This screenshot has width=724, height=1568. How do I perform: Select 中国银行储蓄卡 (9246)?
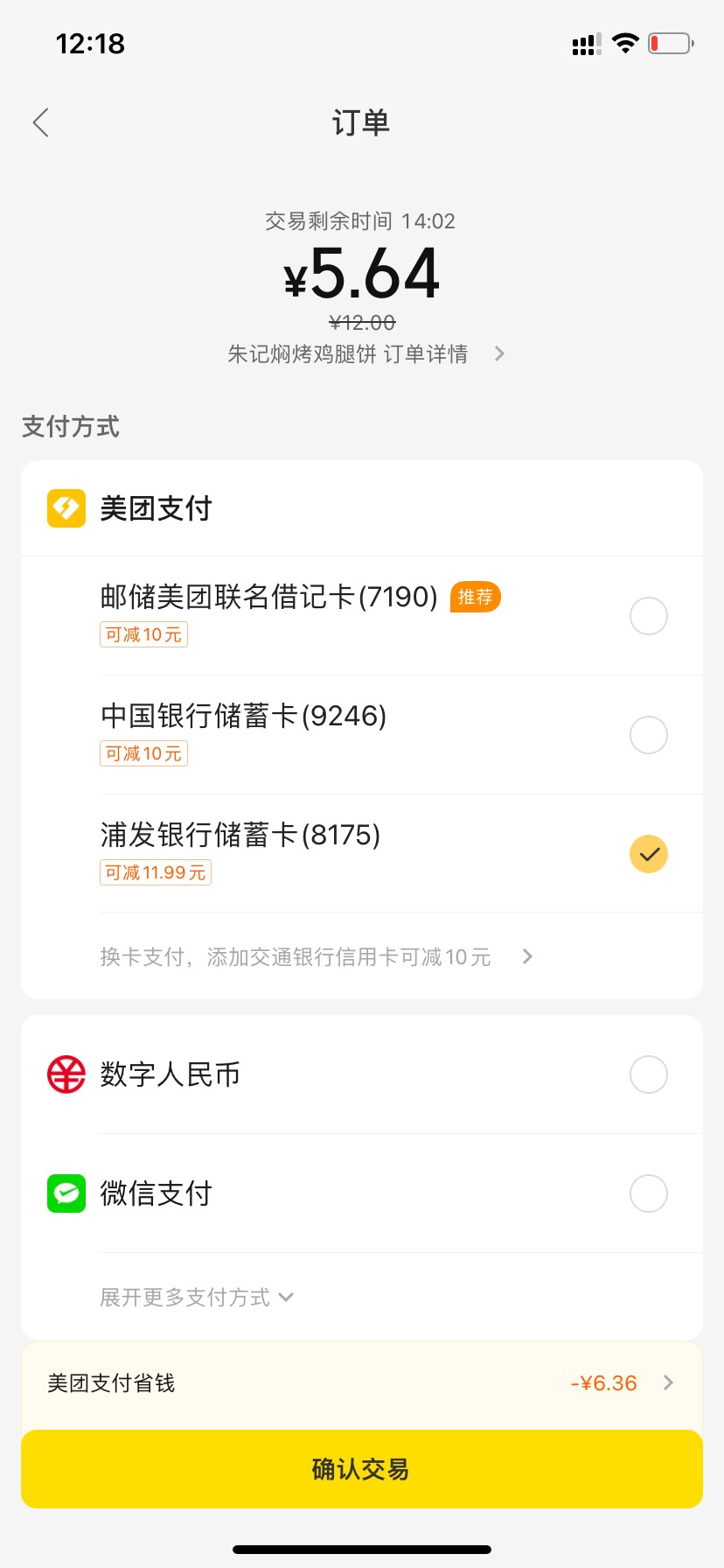(362, 734)
